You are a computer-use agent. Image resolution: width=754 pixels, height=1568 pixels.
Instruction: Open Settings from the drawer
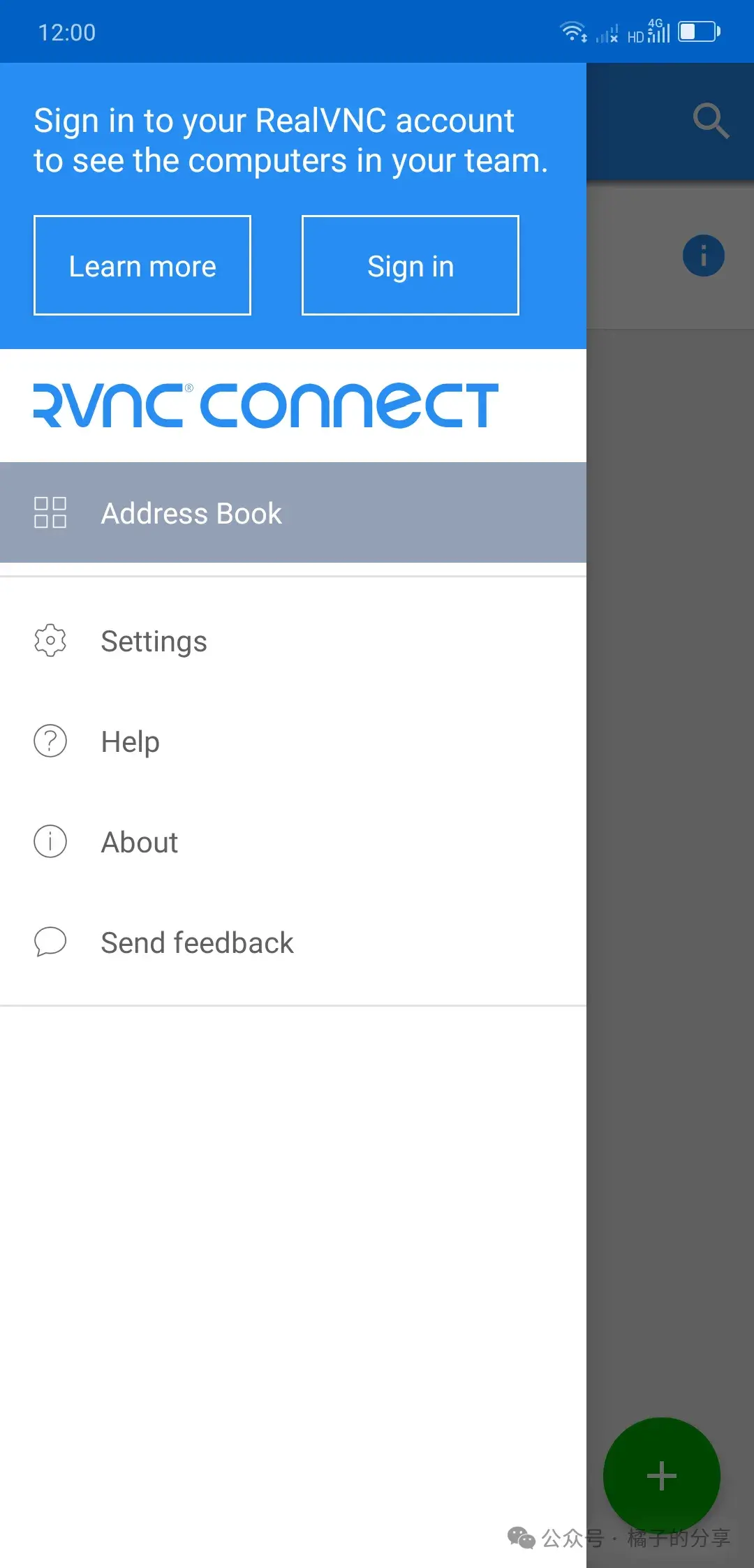coord(293,641)
